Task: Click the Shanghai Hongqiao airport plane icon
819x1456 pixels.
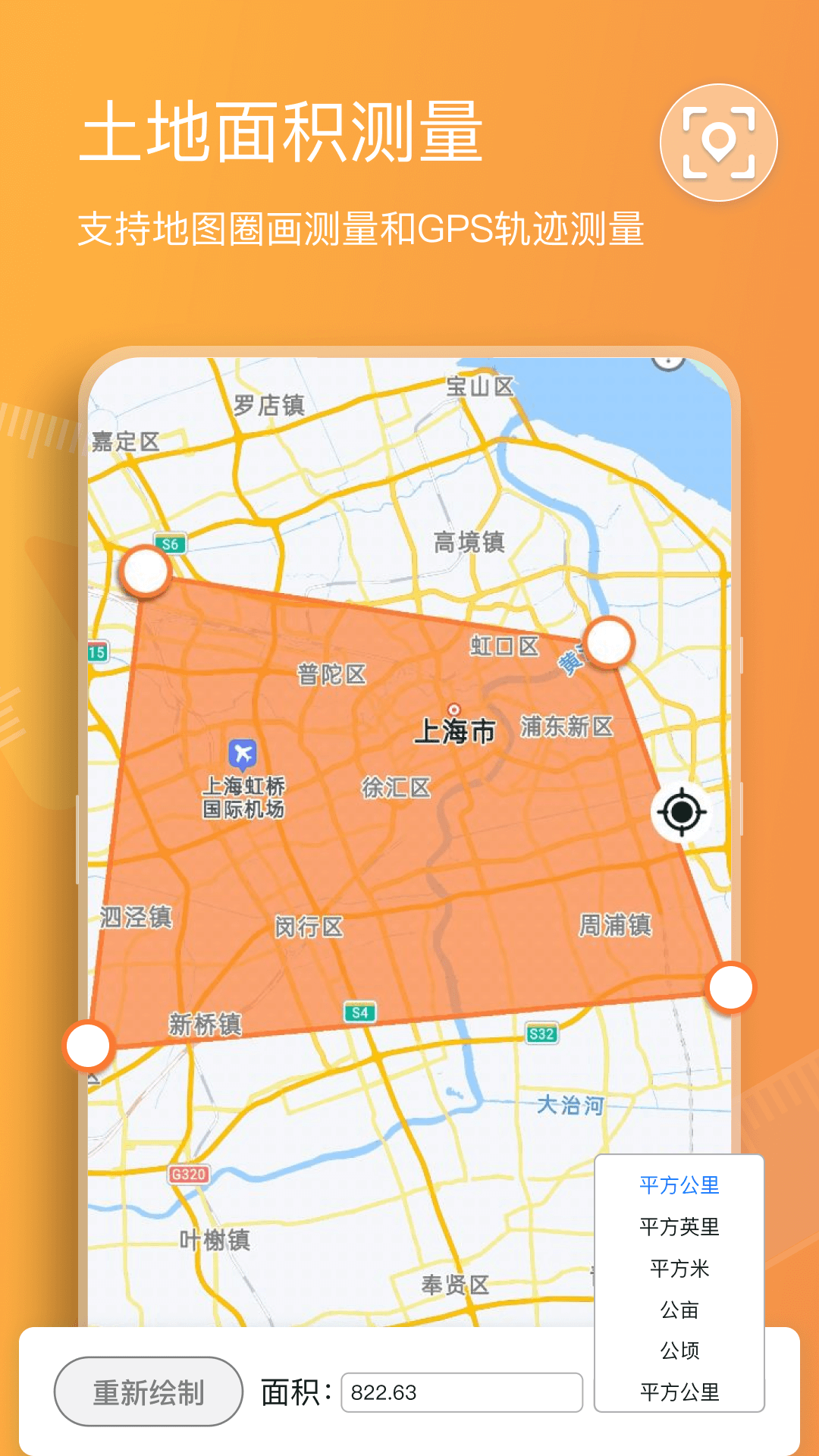Action: coord(241,752)
